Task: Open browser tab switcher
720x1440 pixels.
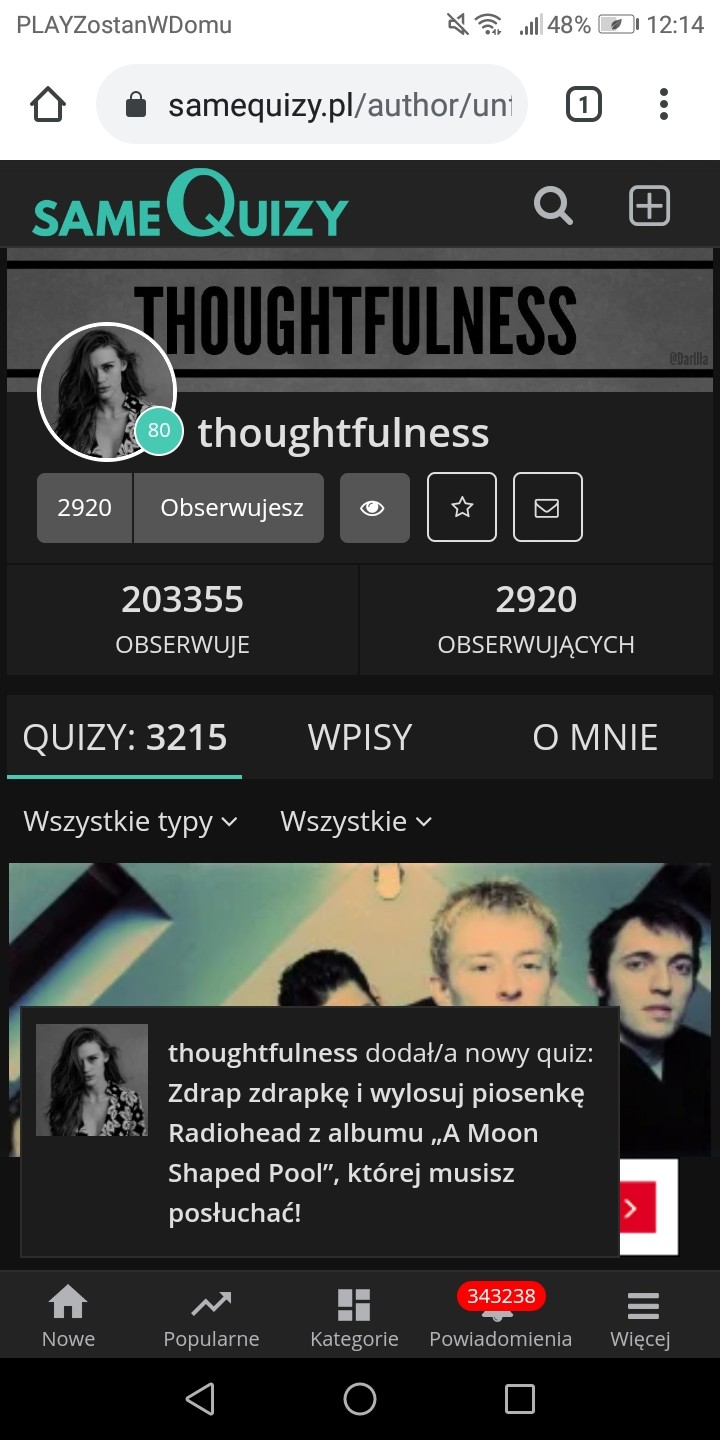Action: [584, 104]
